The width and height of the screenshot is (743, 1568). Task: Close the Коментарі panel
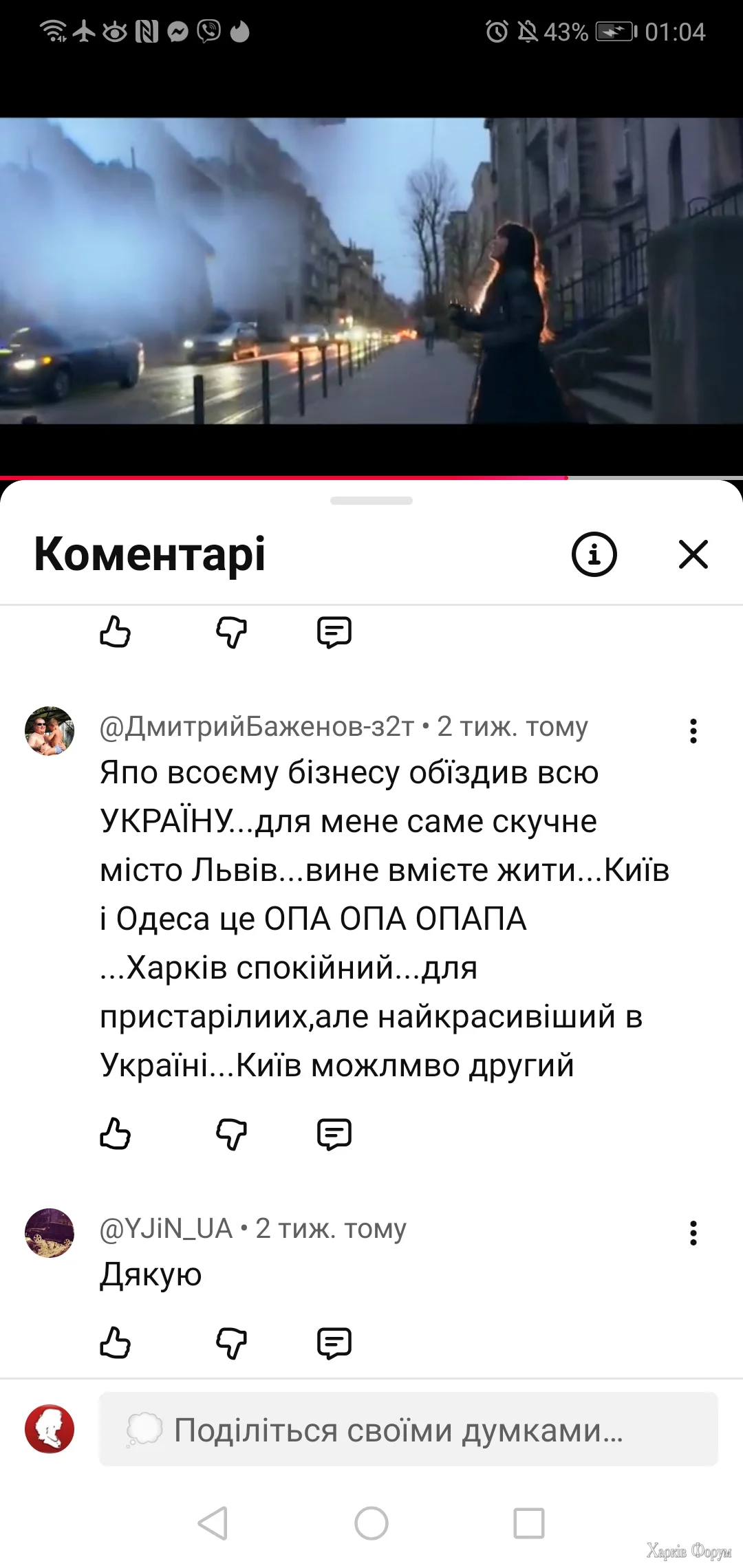(x=693, y=554)
